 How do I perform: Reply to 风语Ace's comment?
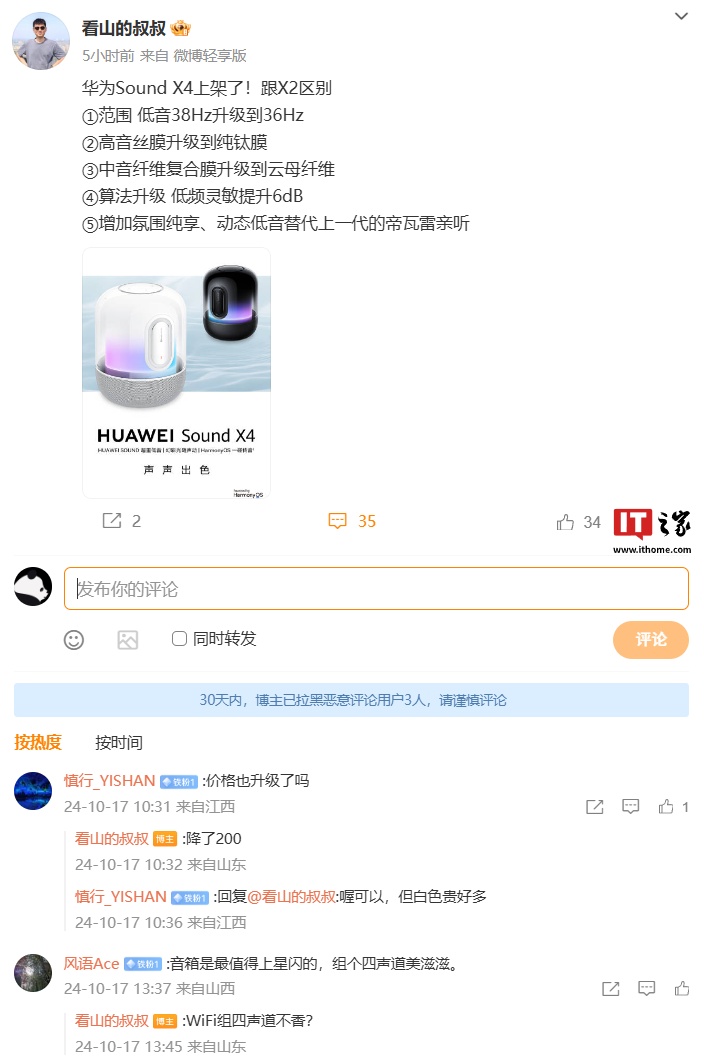647,989
